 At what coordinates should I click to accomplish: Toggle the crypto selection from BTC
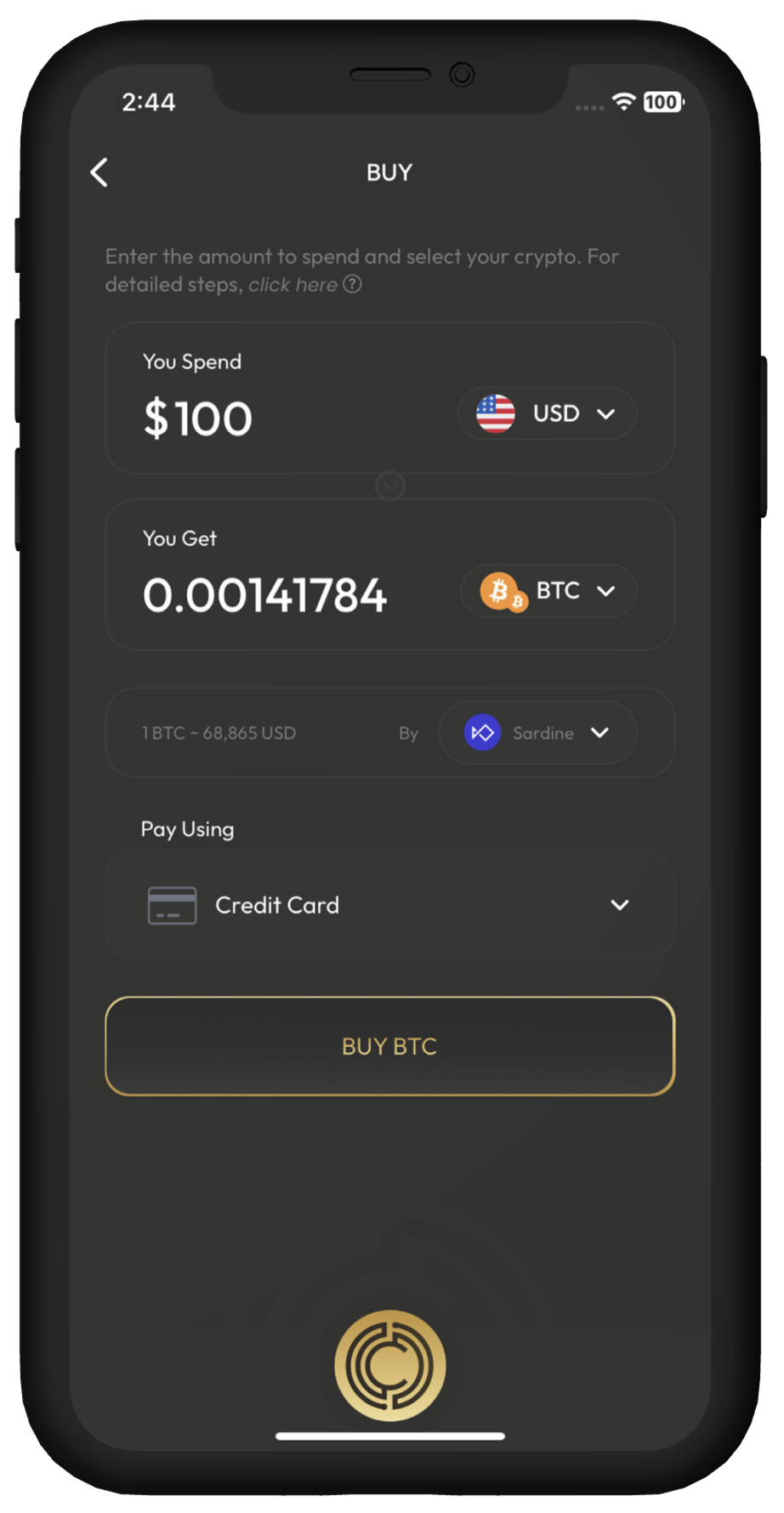548,591
